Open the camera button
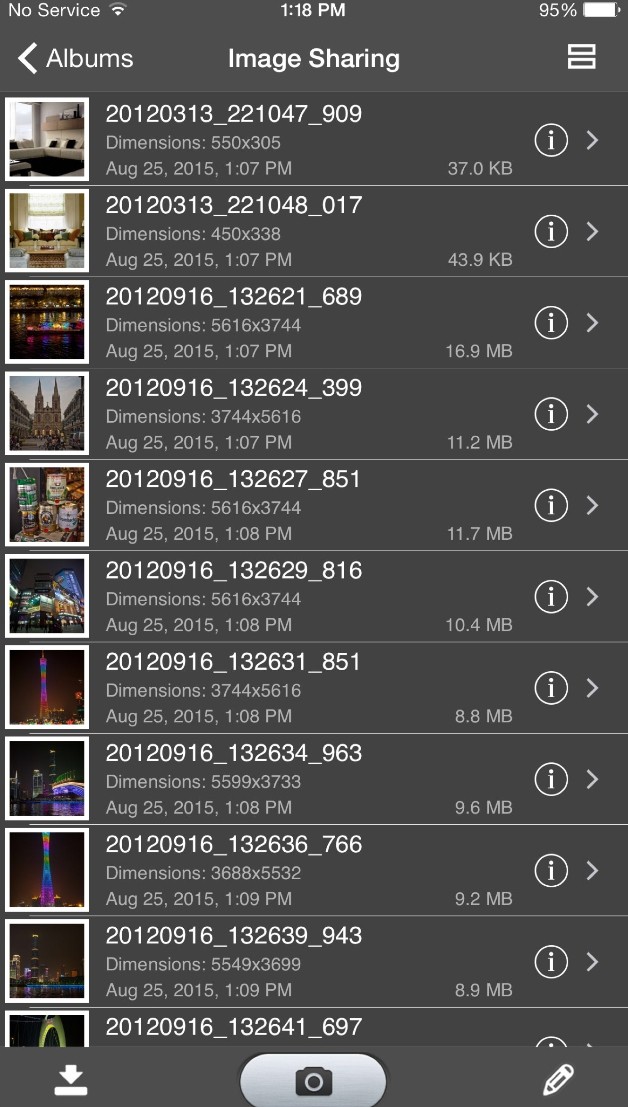The width and height of the screenshot is (628, 1107). 313,1080
